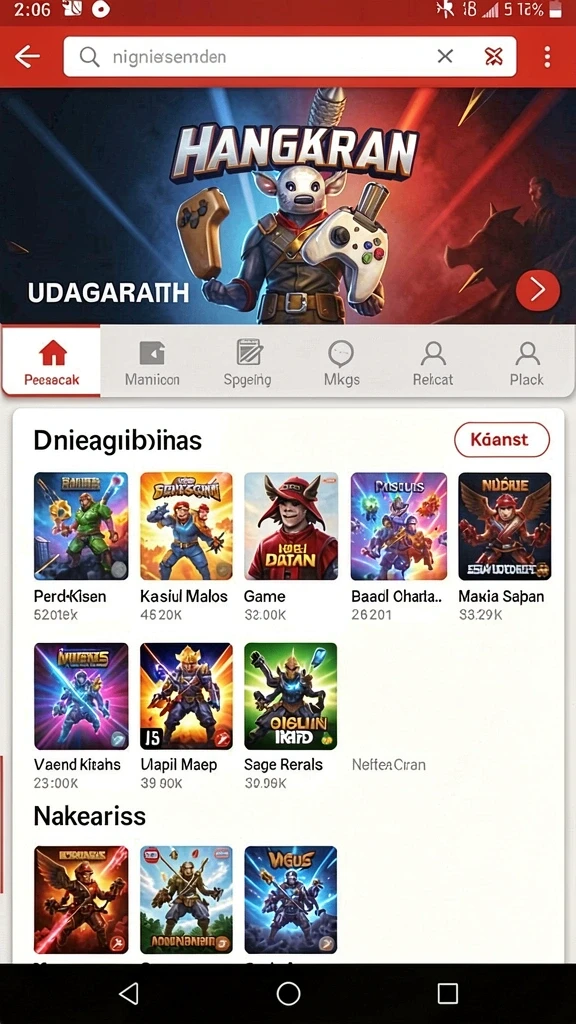This screenshot has width=576, height=1024.
Task: Select the Mkgs tab
Action: [x=342, y=362]
